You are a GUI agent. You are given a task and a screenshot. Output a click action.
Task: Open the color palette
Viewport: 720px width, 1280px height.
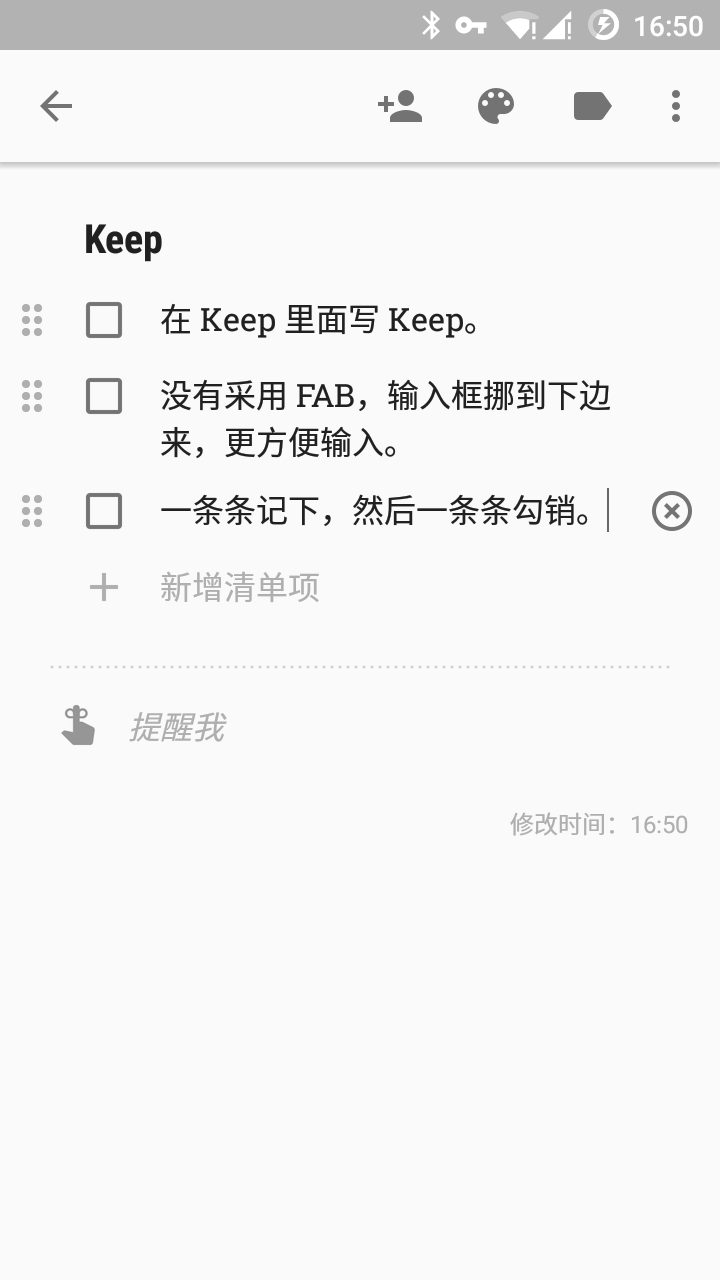click(496, 106)
